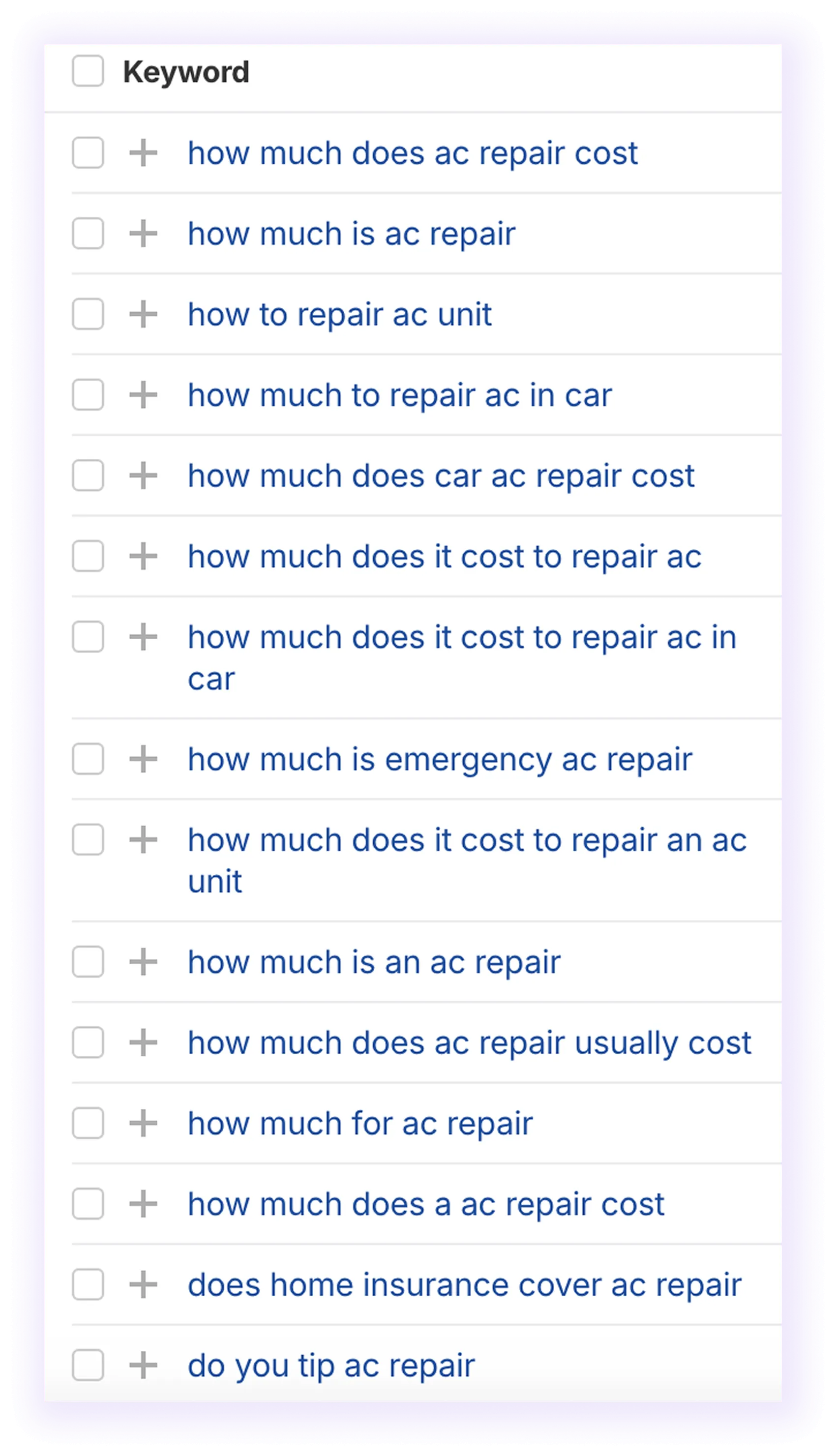
Task: Check the box beside 'how much does car ac repair cost'
Action: [x=87, y=475]
